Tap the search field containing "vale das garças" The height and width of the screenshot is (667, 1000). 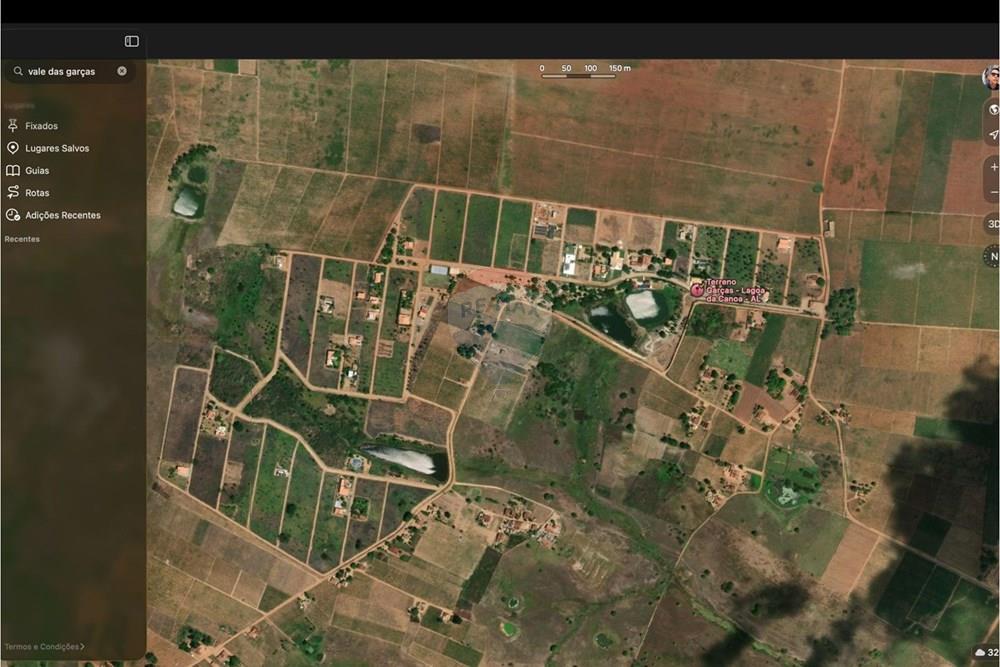(x=65, y=72)
